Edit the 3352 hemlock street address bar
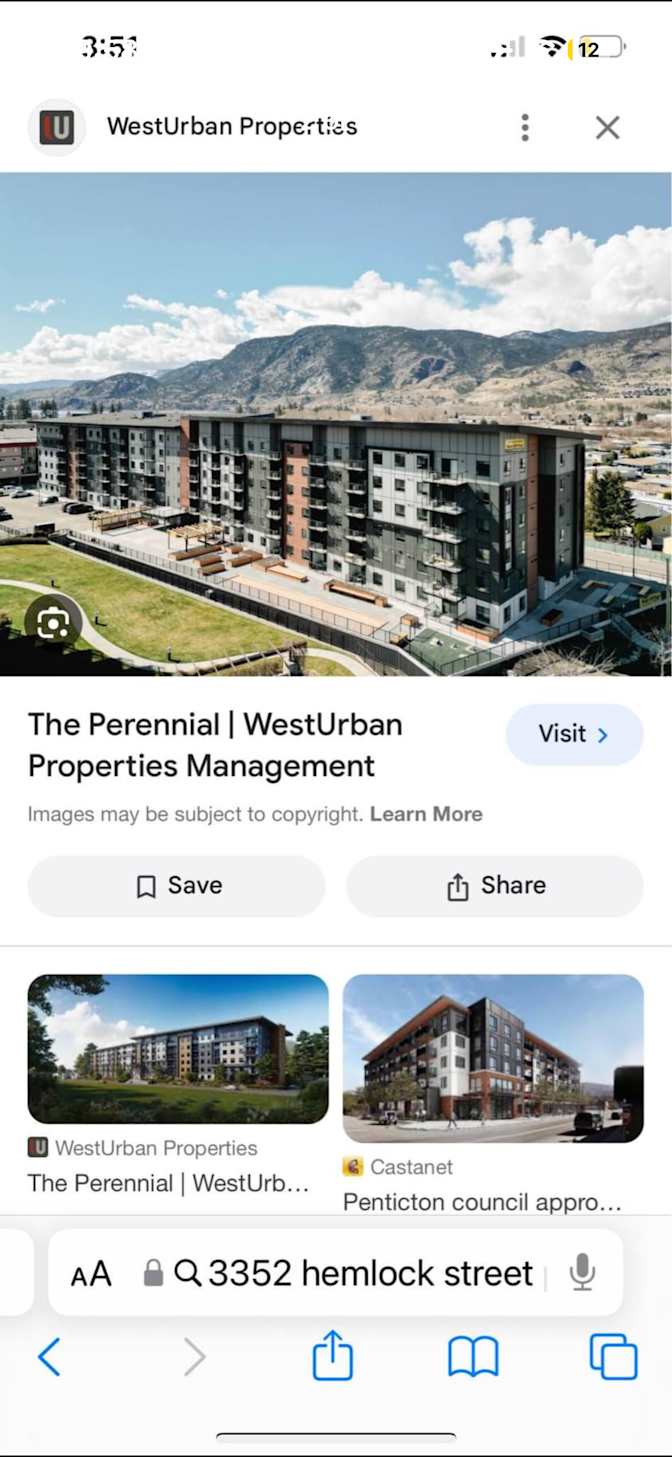The height and width of the screenshot is (1457, 672). coord(370,1273)
